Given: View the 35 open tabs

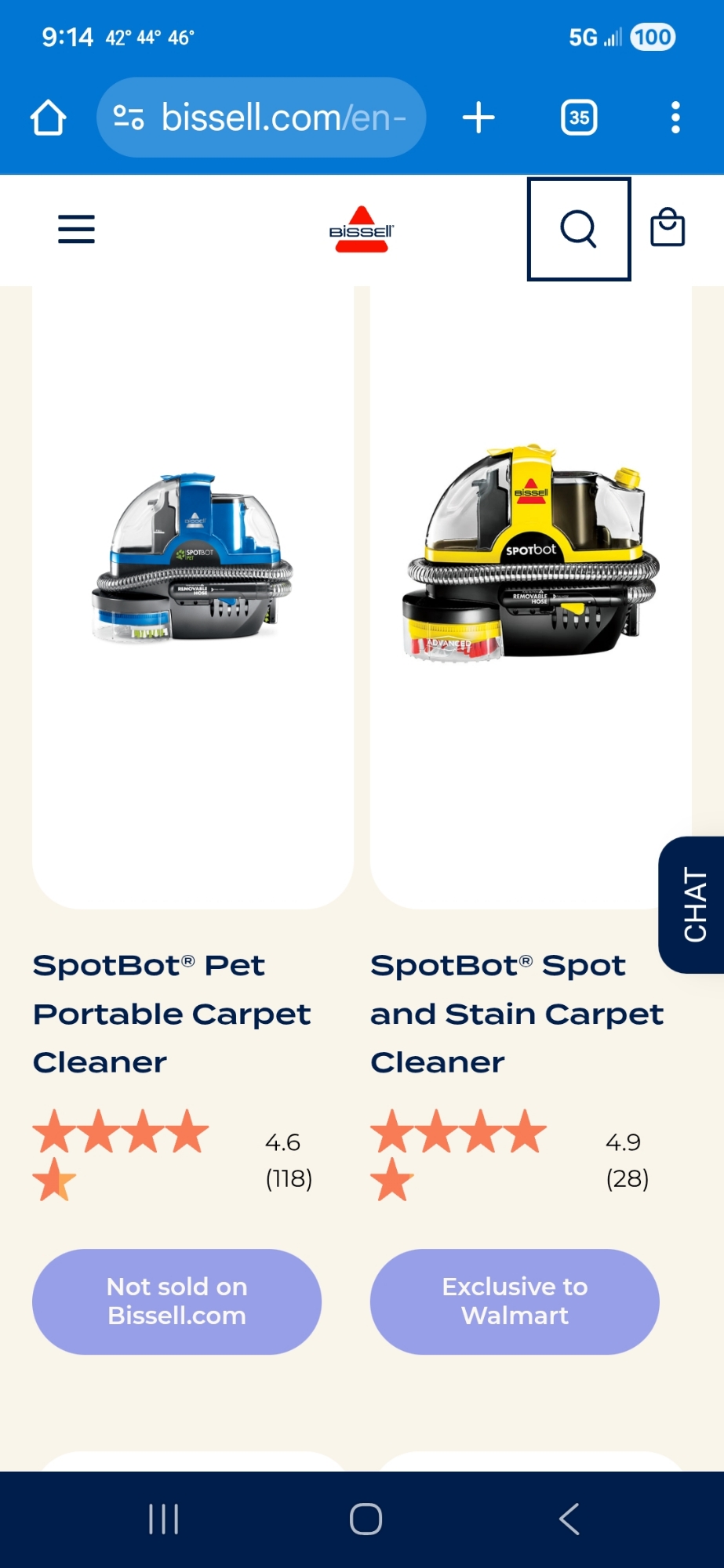Looking at the screenshot, I should 579,118.
